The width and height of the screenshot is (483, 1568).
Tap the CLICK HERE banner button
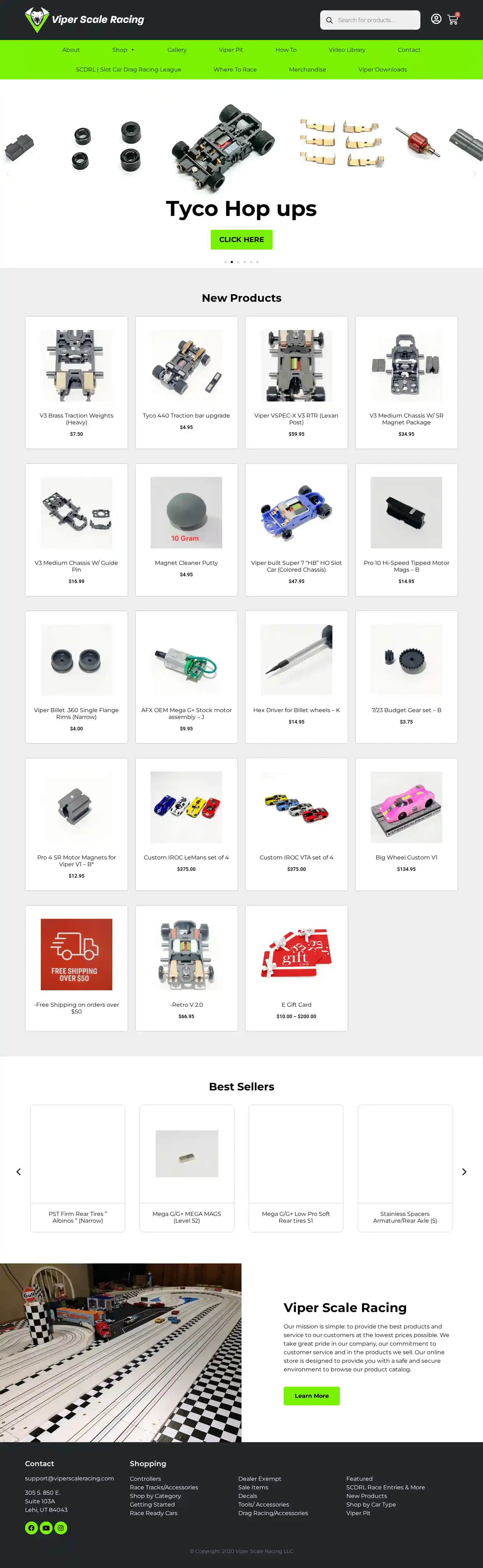241,239
